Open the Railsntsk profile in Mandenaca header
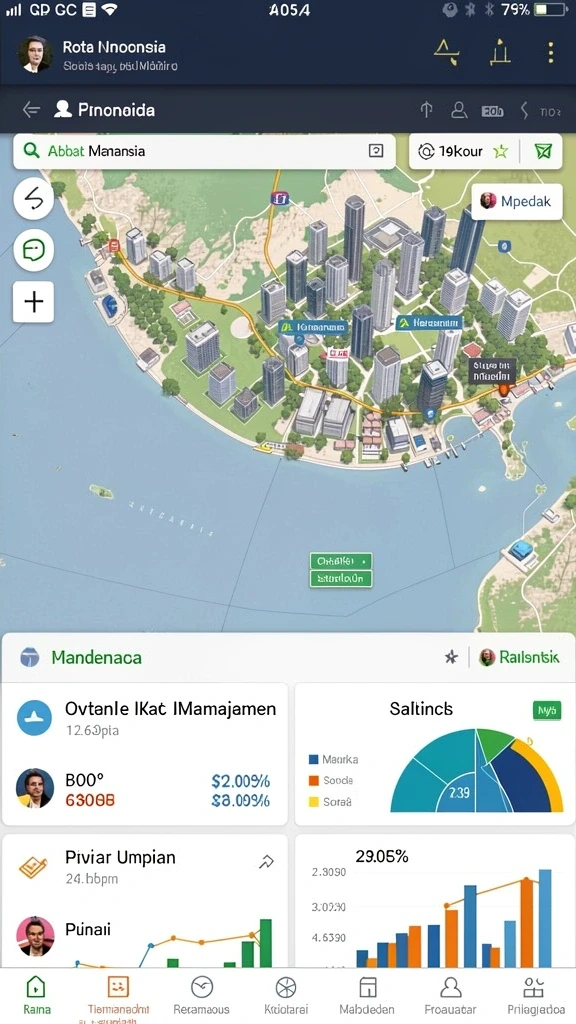The height and width of the screenshot is (1024, 576). 519,657
